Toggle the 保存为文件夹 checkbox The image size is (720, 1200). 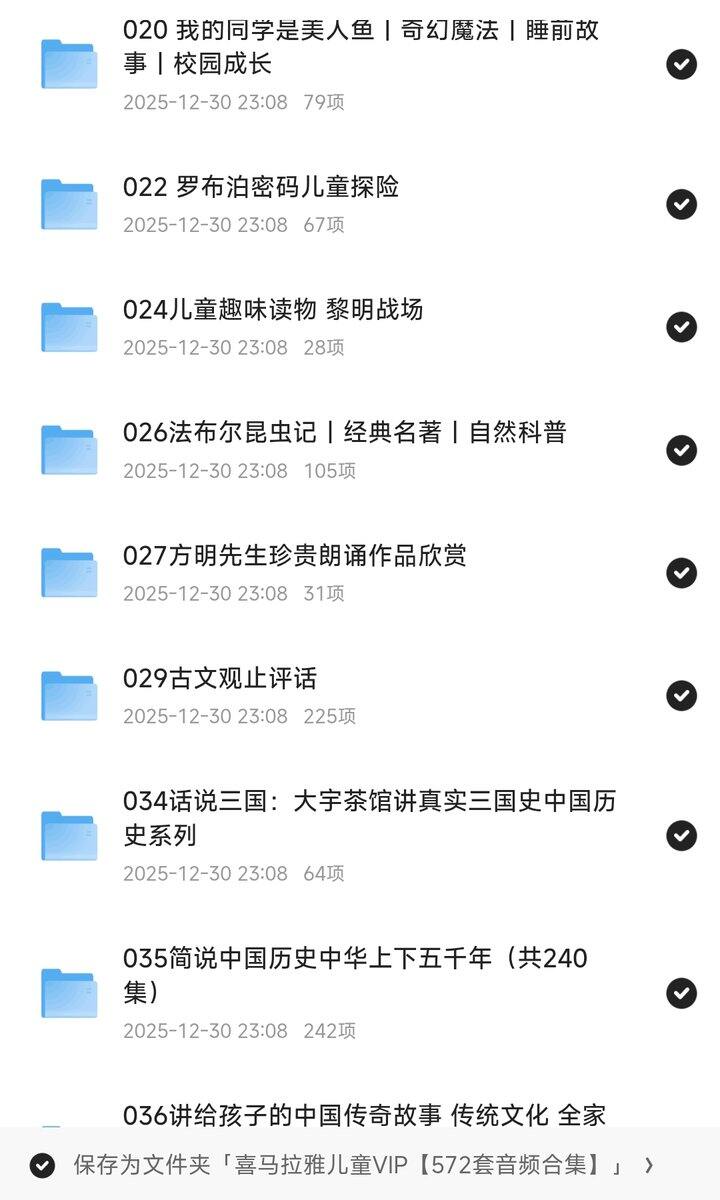42,1165
